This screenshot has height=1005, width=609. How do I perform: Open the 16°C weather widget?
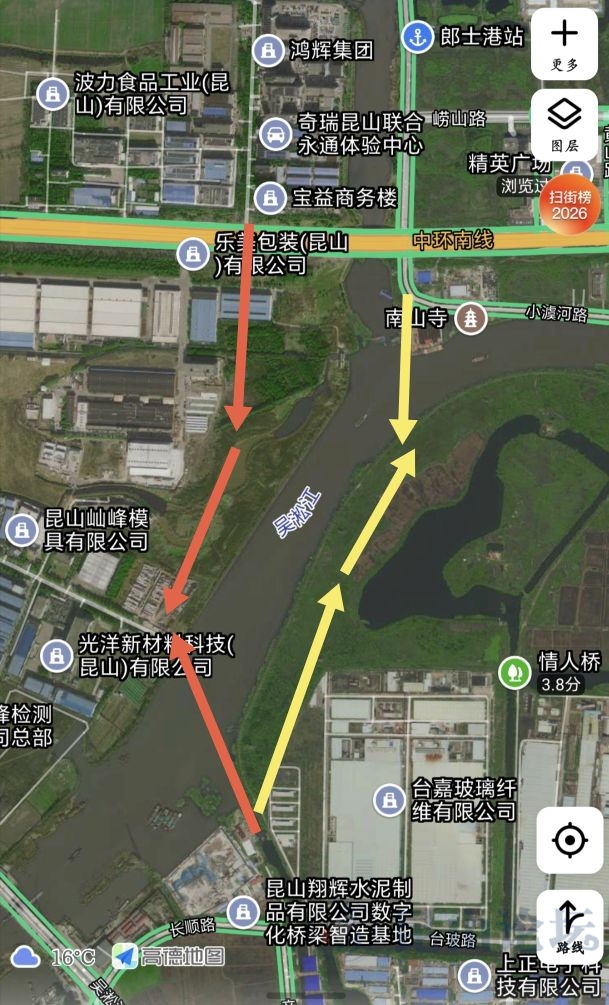coord(55,956)
